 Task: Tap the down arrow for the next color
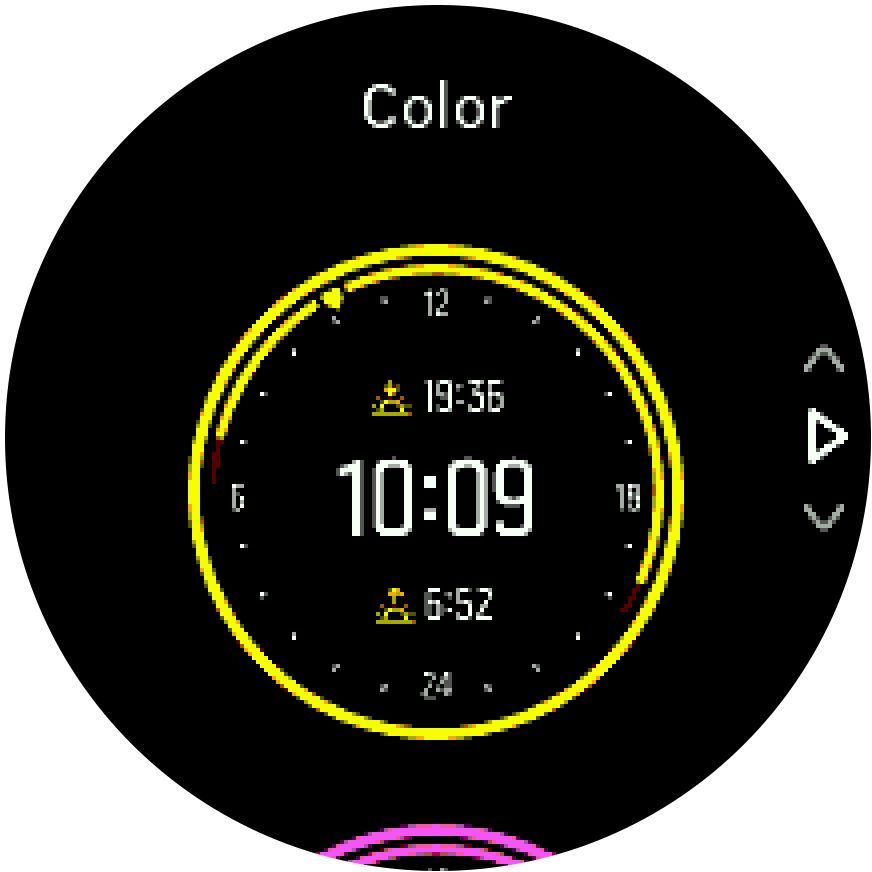824,516
